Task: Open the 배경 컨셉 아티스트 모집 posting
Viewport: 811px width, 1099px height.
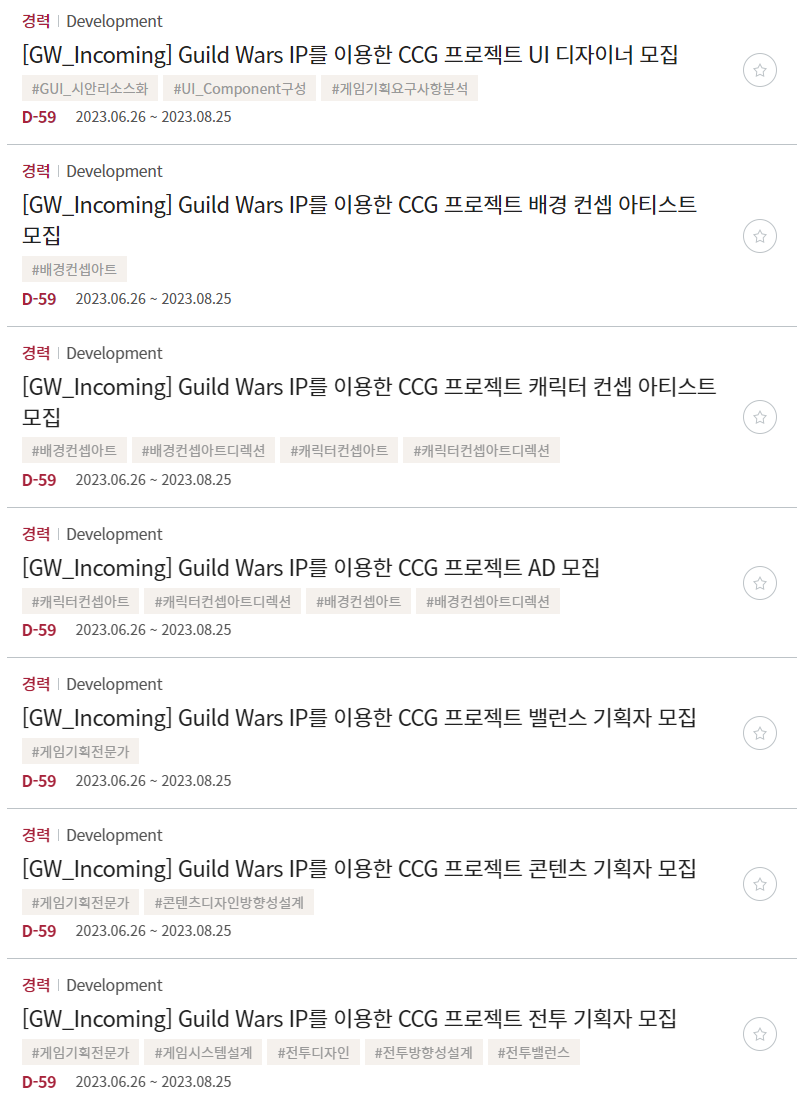Action: 359,206
